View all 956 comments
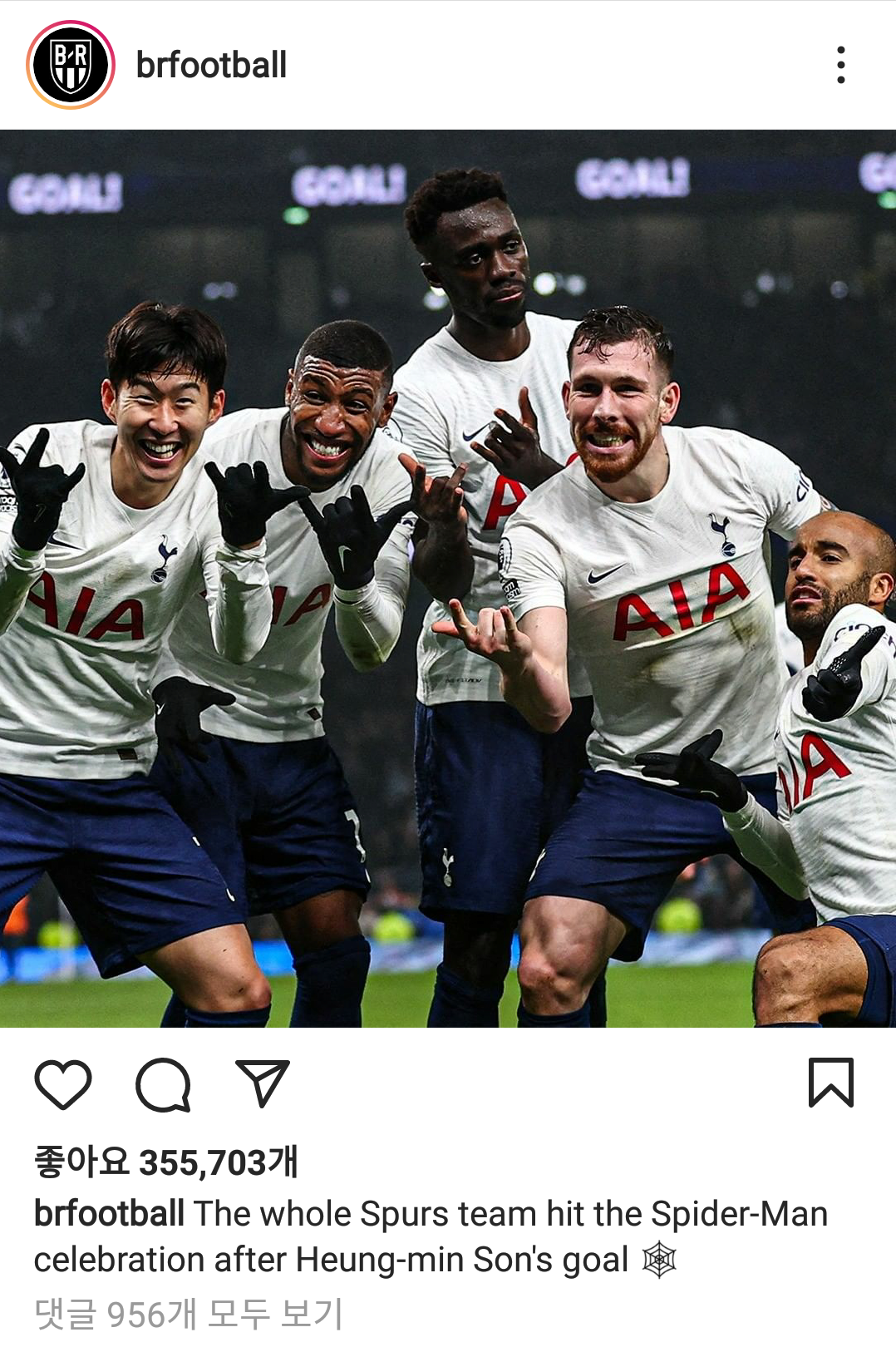The height and width of the screenshot is (1347, 896). click(x=189, y=1314)
